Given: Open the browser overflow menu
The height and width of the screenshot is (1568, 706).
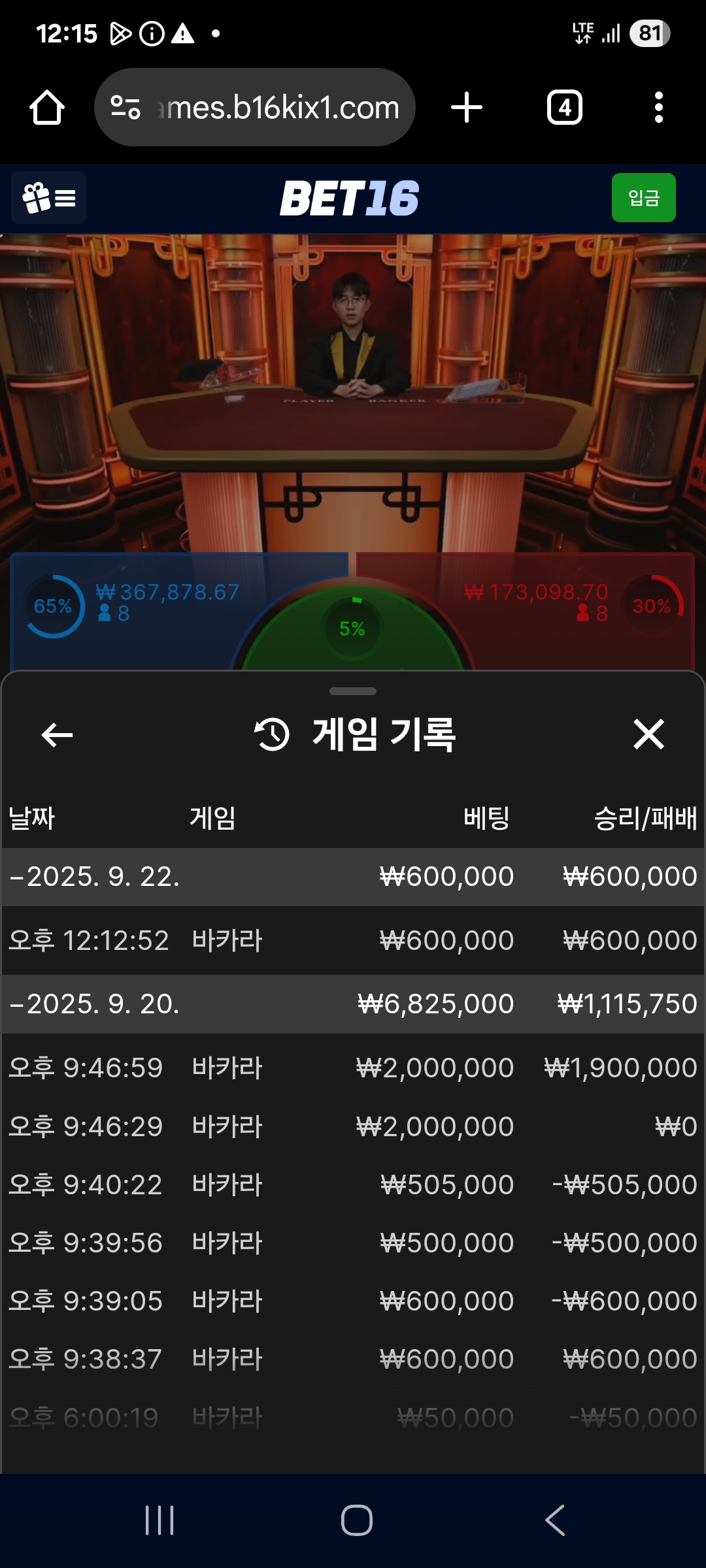Looking at the screenshot, I should tap(658, 108).
